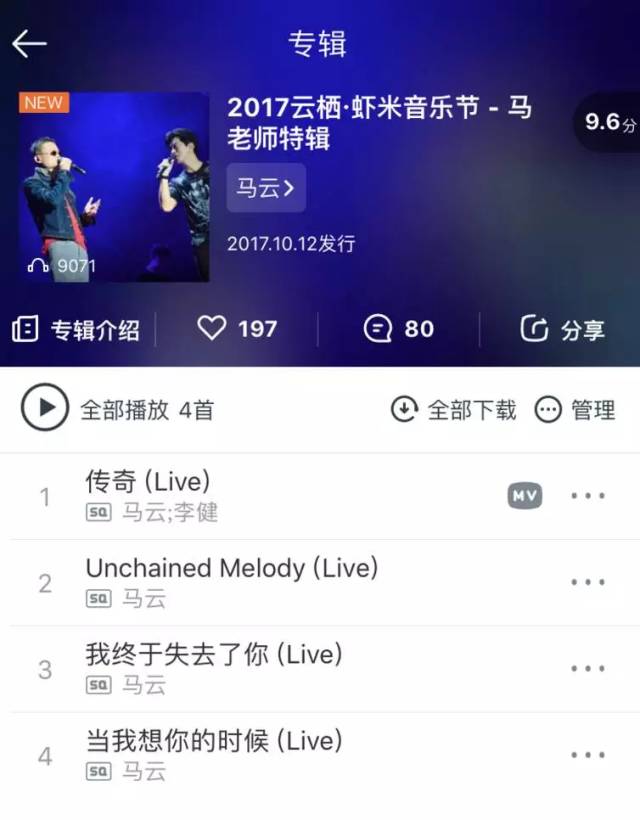Open more options for 我终于失去了你 (Live)
The width and height of the screenshot is (640, 820).
coord(588,668)
